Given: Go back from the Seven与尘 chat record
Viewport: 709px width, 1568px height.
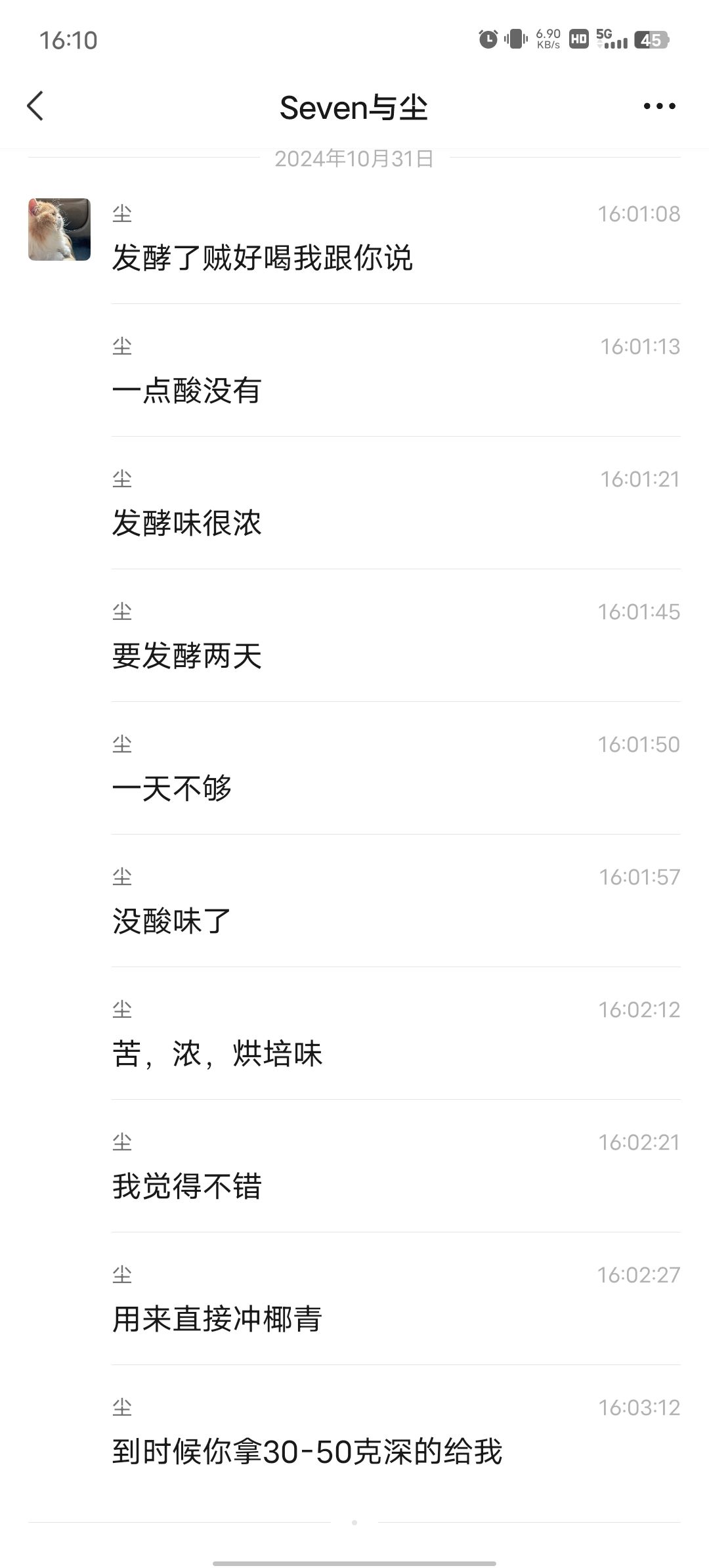Looking at the screenshot, I should point(35,106).
